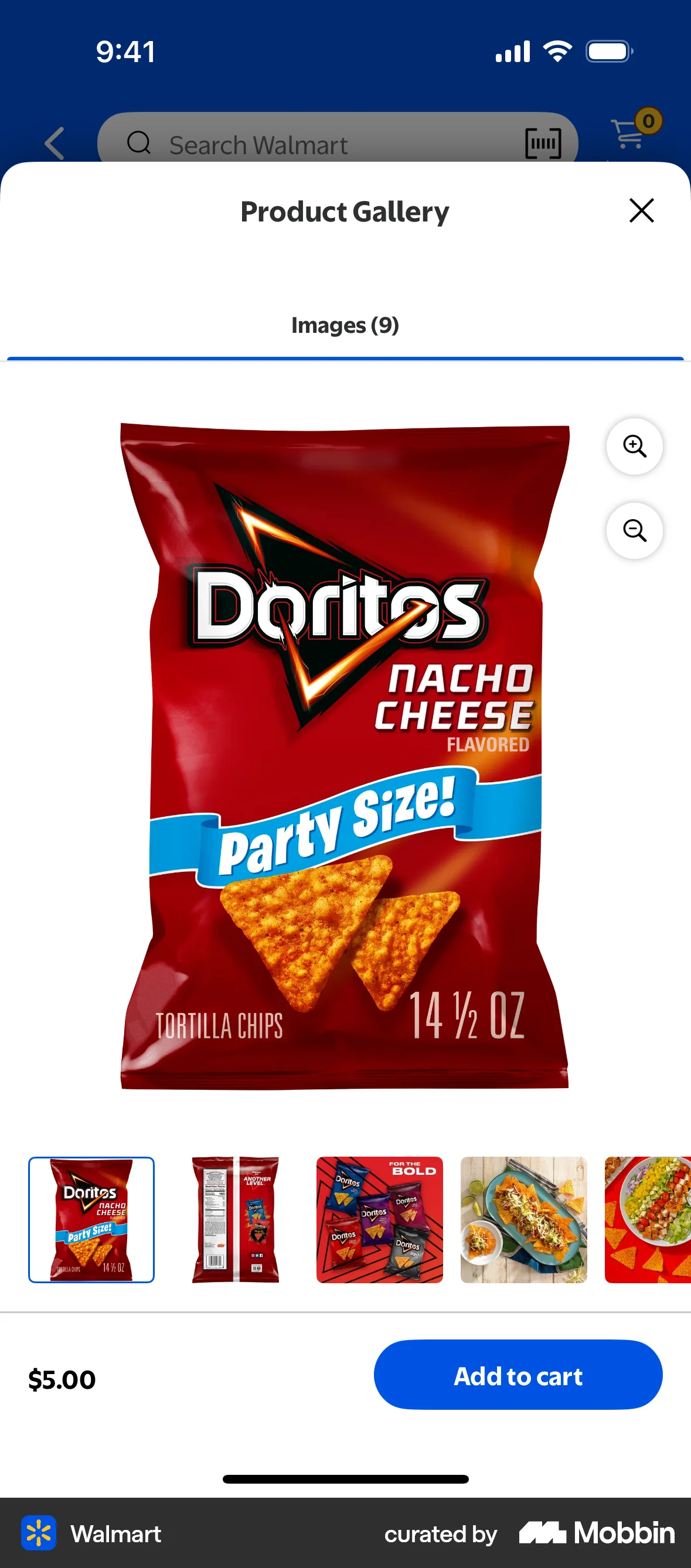Close the Product Gallery overlay
This screenshot has height=1568, width=691.
pos(641,210)
